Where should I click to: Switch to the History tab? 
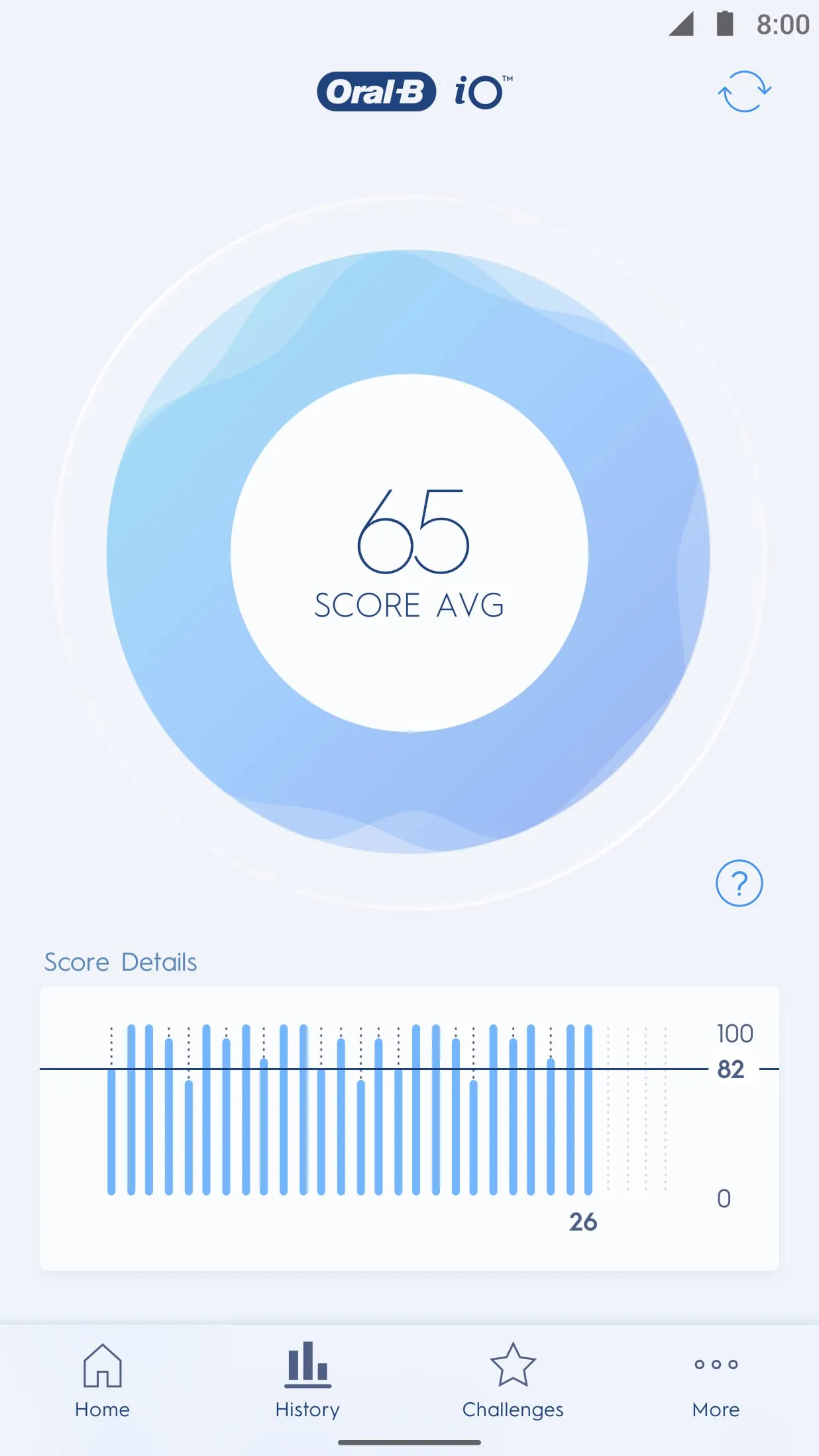pyautogui.click(x=307, y=1380)
